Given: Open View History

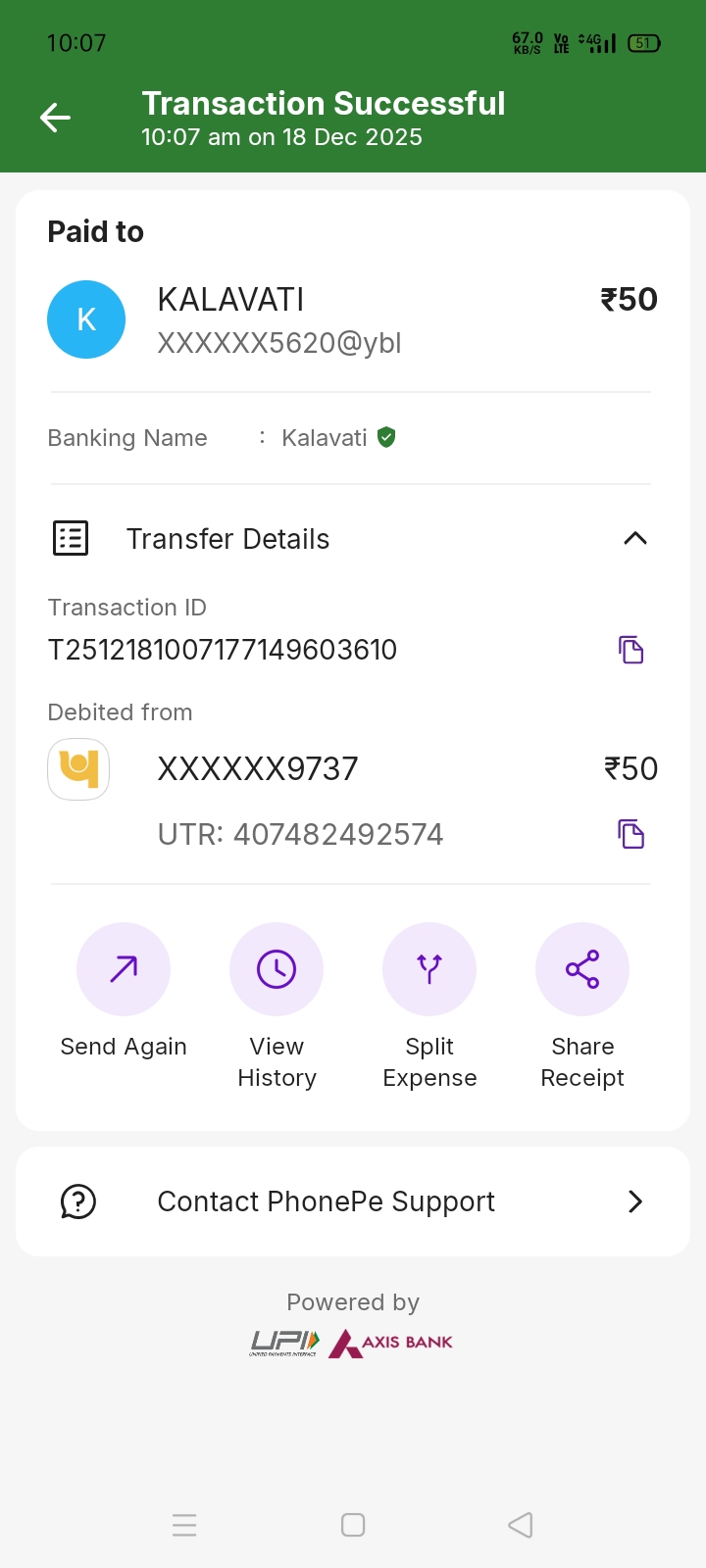Looking at the screenshot, I should click(277, 969).
